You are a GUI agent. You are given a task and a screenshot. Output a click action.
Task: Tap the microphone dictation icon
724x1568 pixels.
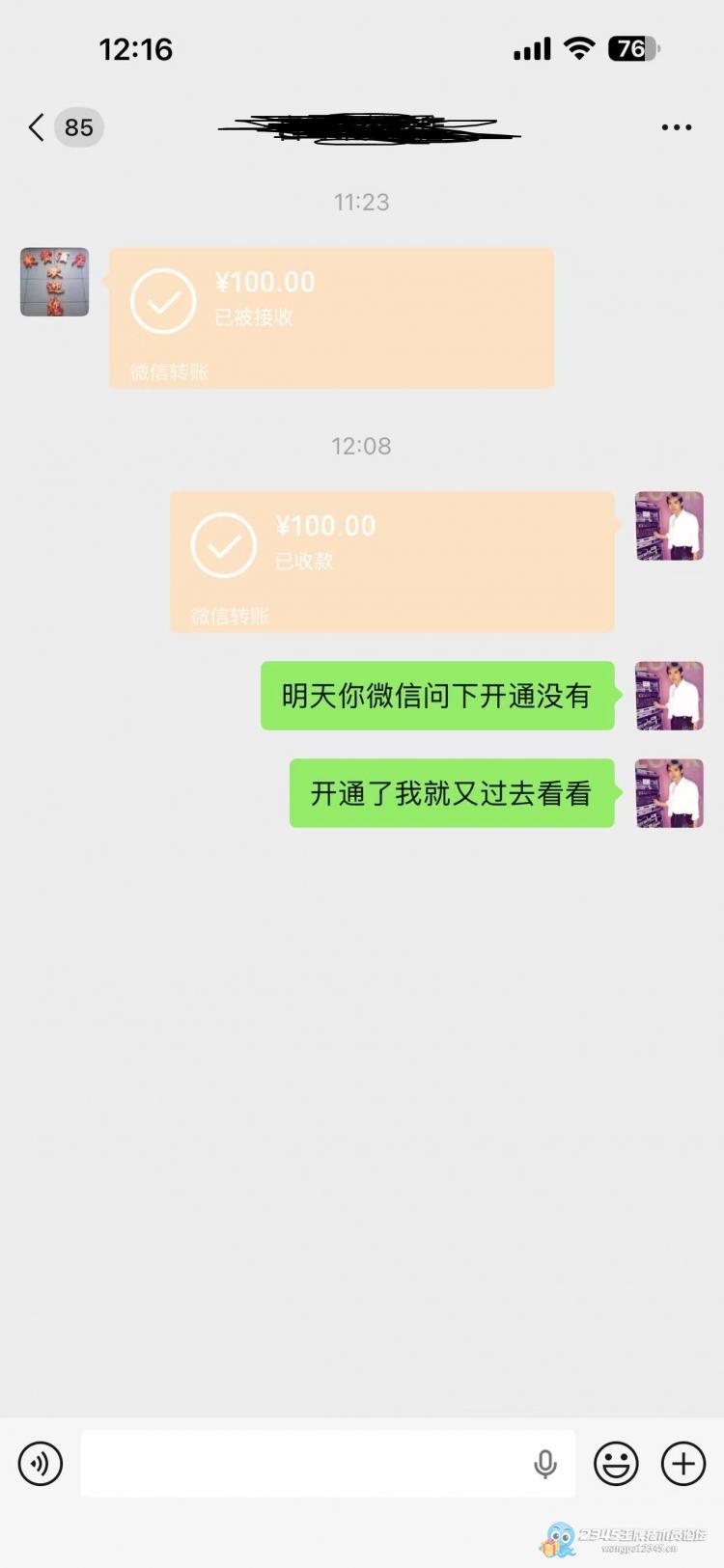point(545,1464)
